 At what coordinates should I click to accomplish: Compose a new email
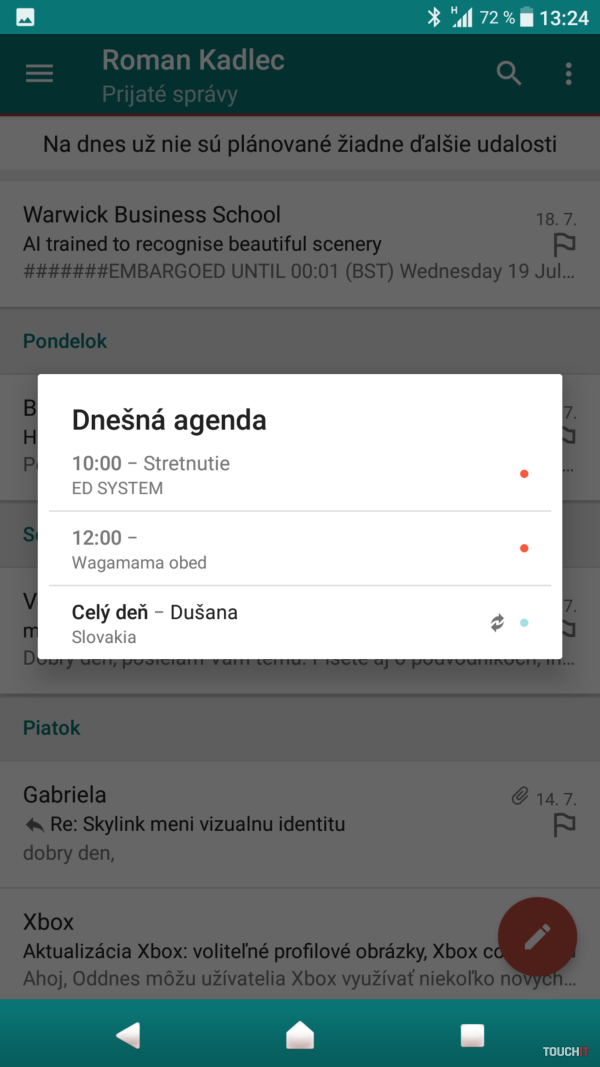pyautogui.click(x=537, y=936)
